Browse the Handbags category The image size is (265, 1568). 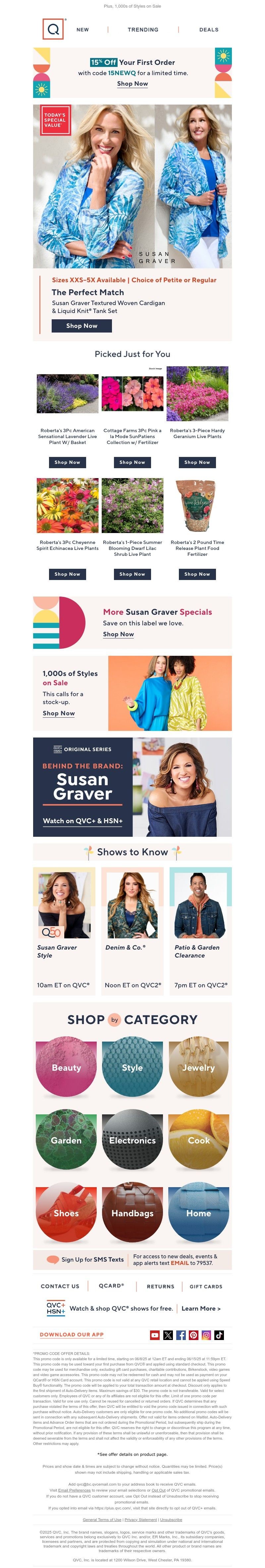(x=132, y=1213)
